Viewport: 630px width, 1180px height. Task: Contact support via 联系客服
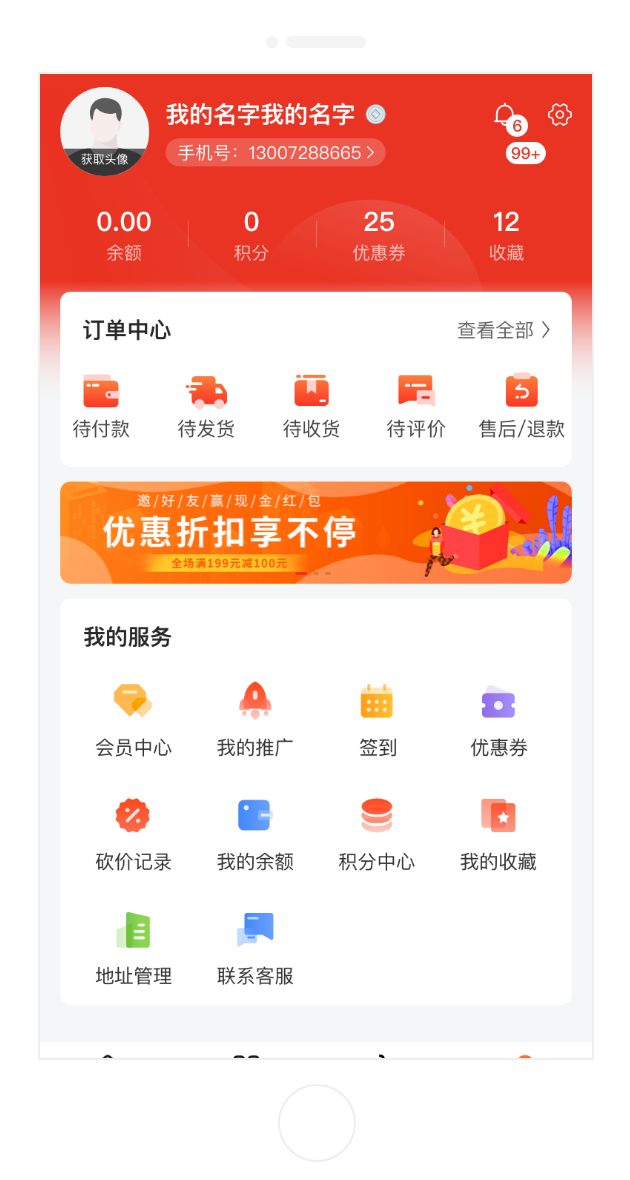[x=255, y=948]
